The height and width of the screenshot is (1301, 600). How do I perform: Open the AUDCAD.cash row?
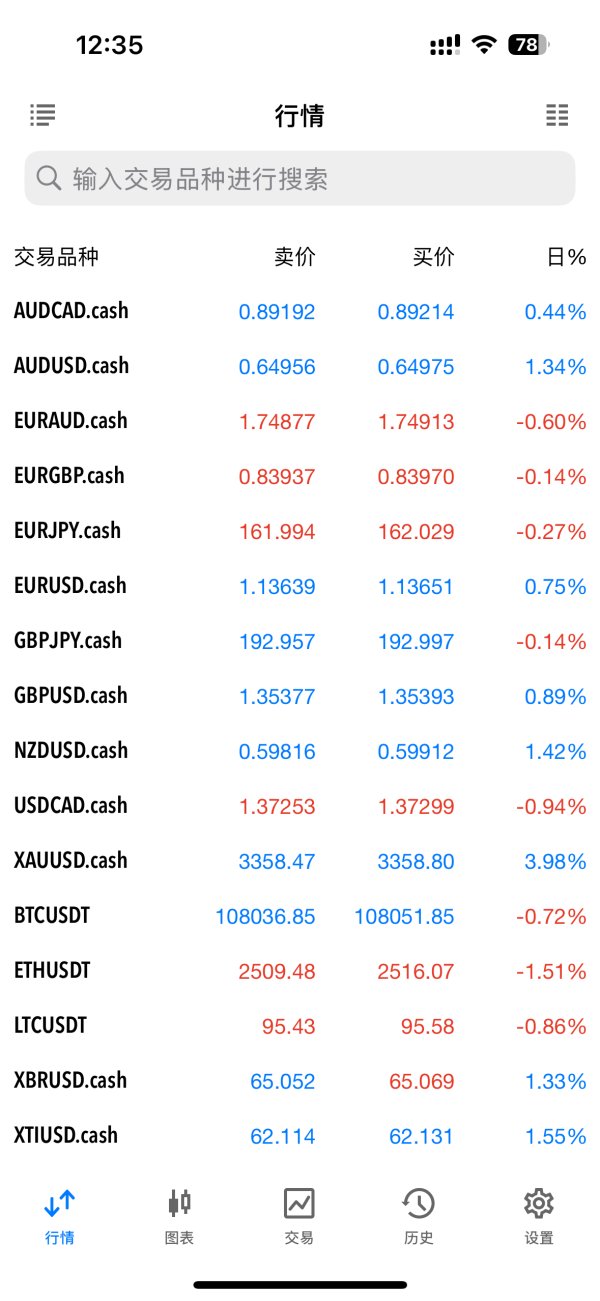(x=300, y=311)
